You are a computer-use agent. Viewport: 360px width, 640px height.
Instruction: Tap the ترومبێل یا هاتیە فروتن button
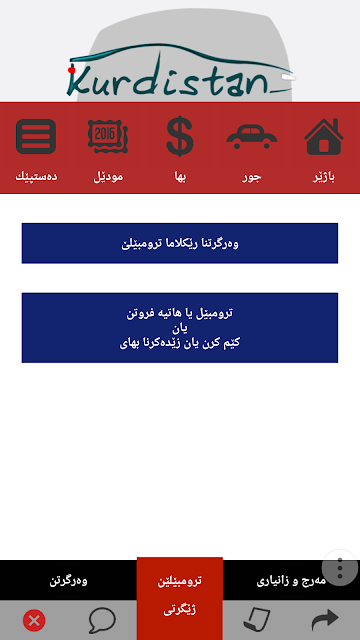pos(180,328)
